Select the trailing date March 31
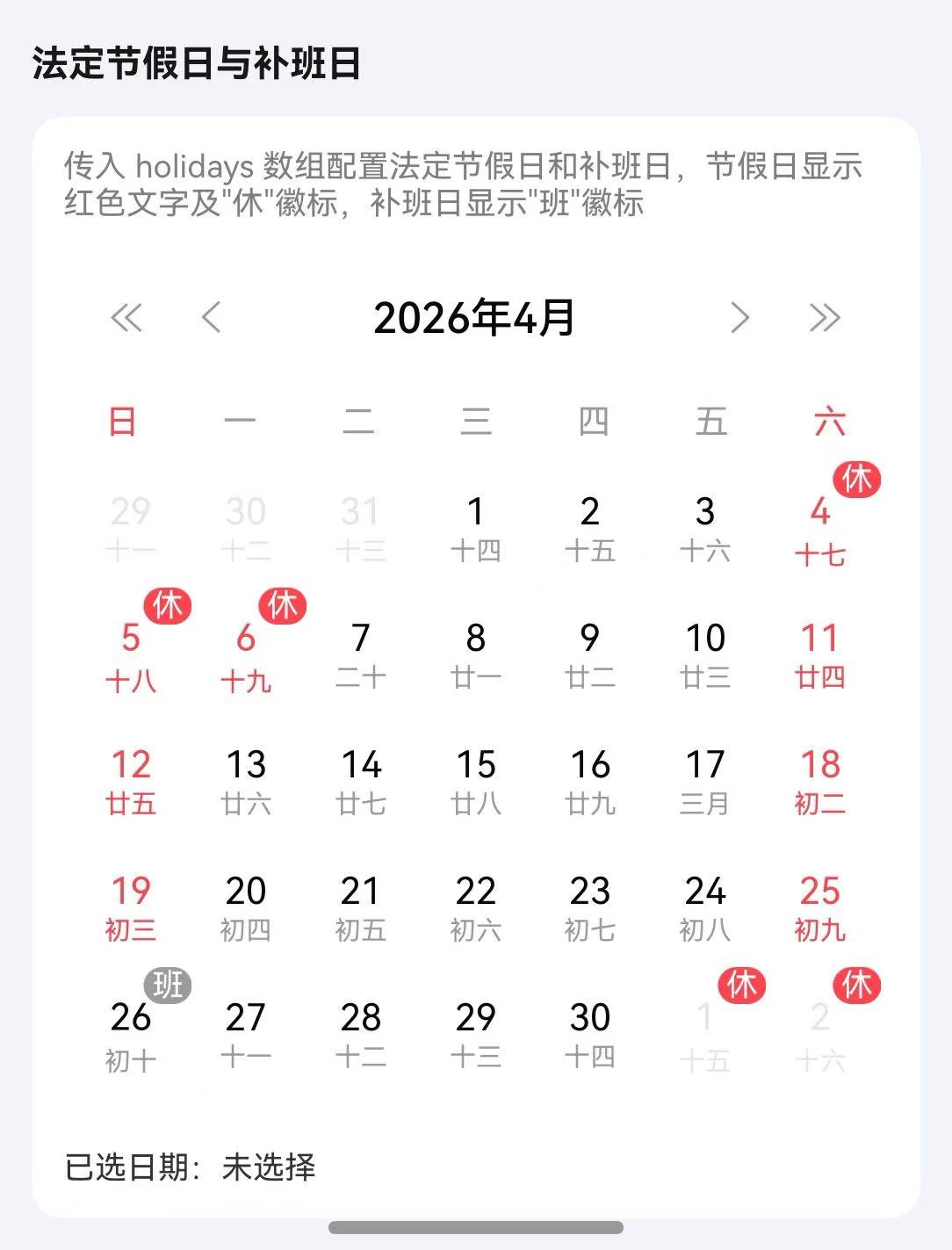The width and height of the screenshot is (952, 1250). 361,527
